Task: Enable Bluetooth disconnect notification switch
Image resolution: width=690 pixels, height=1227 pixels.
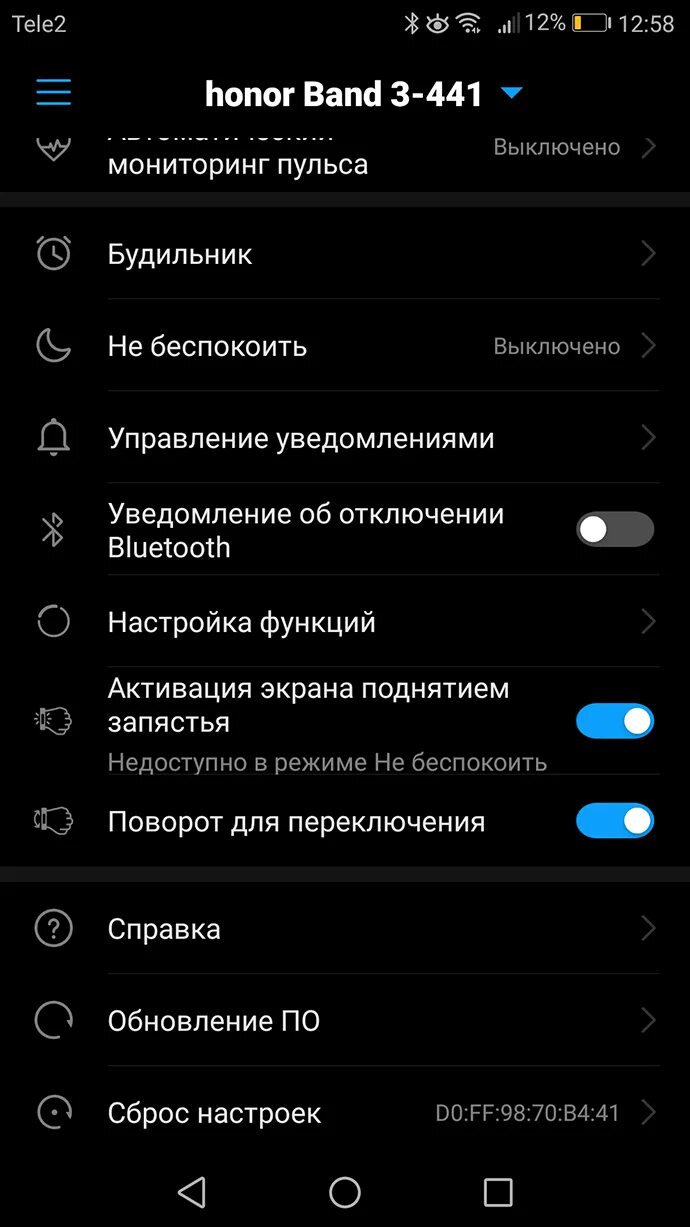Action: (x=614, y=530)
